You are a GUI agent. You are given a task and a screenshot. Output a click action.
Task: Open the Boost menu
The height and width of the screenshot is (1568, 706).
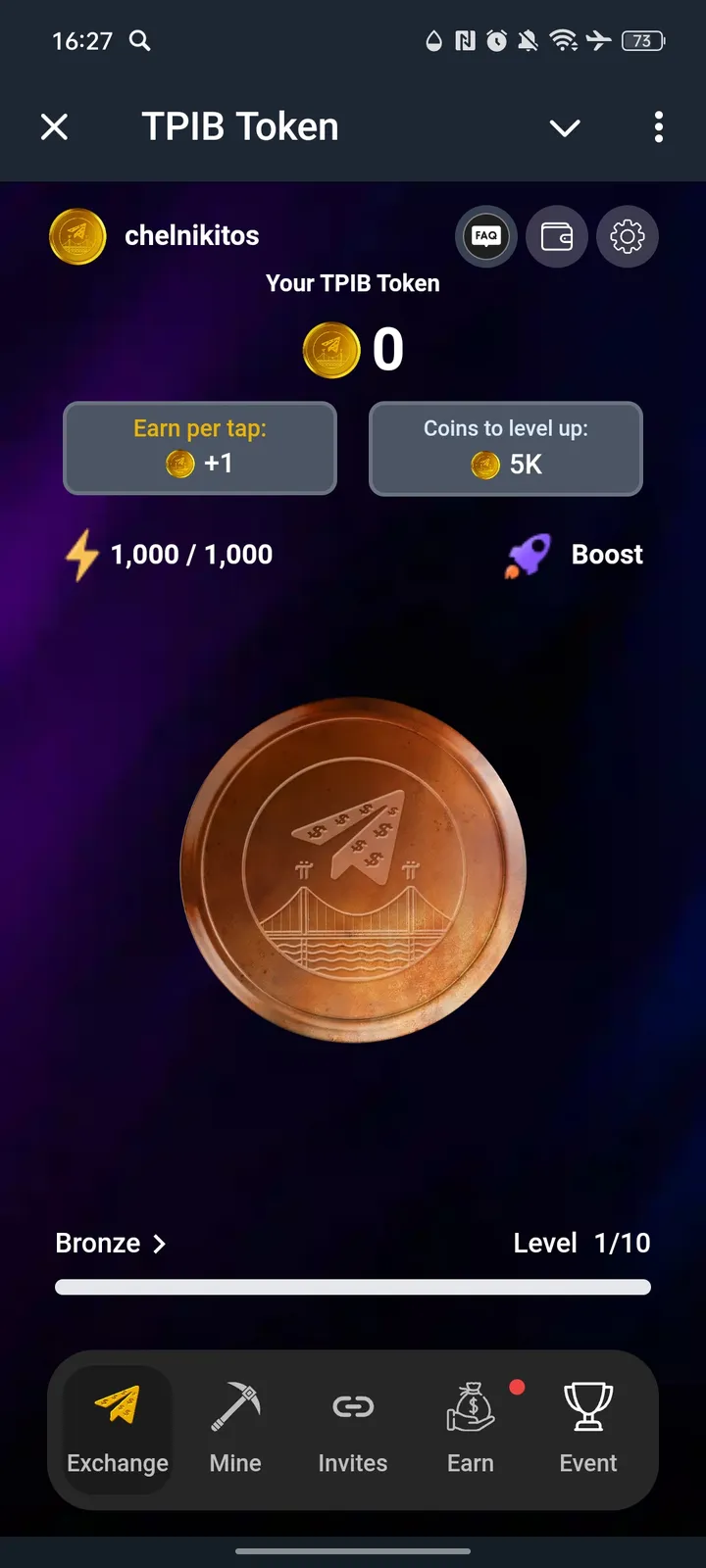tap(576, 555)
